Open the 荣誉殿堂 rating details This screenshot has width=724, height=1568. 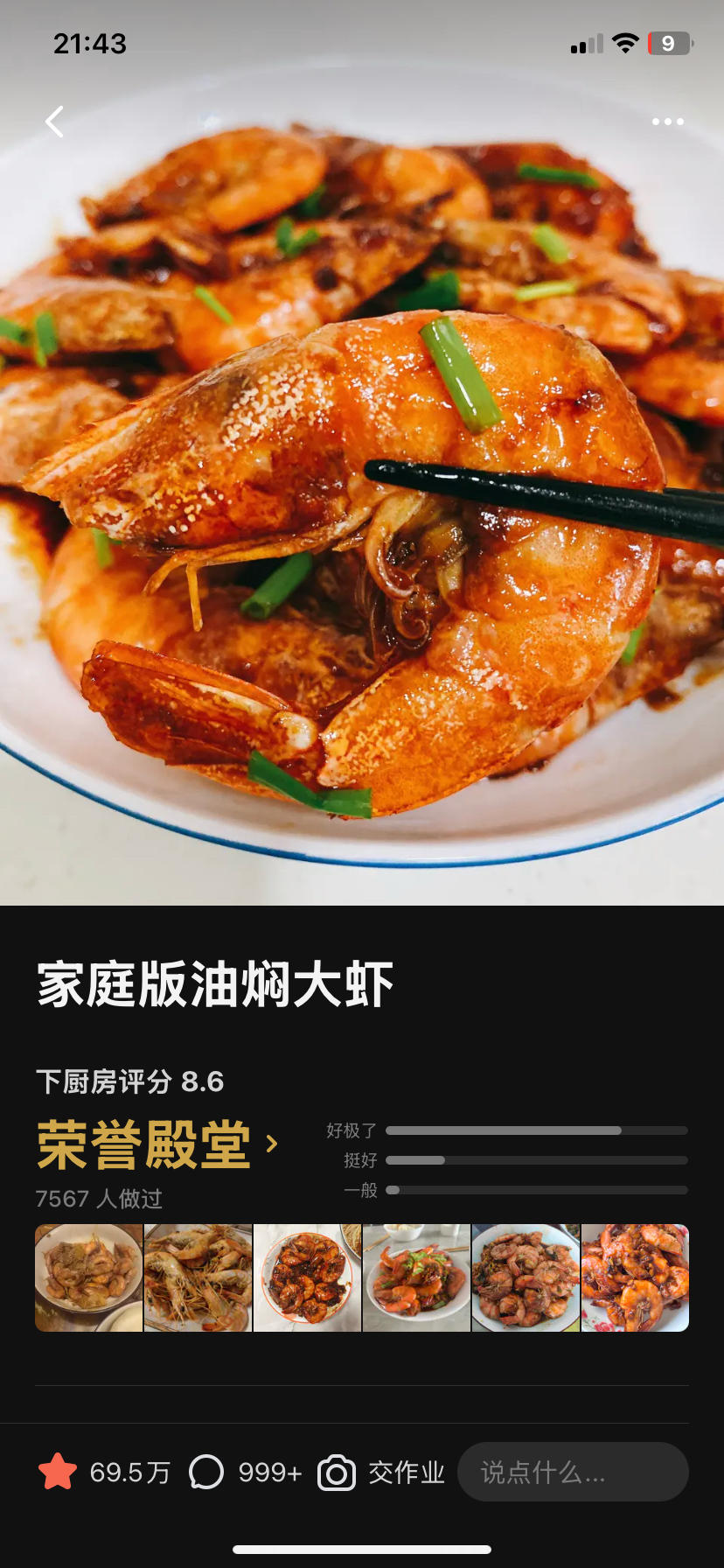pyautogui.click(x=157, y=1144)
